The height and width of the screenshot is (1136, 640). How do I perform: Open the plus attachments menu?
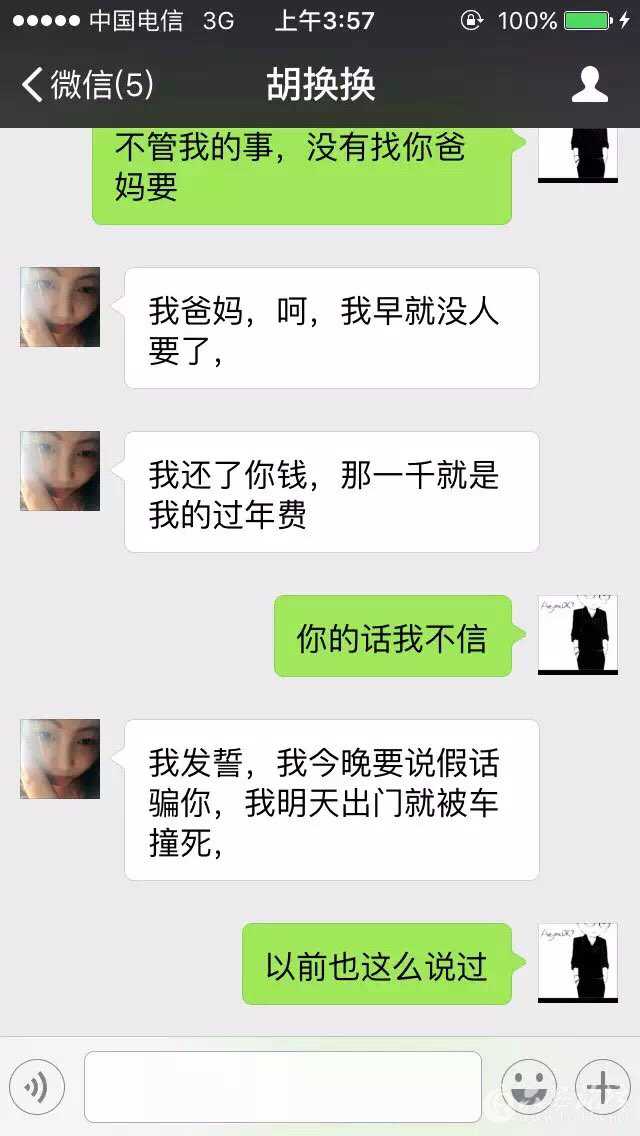pyautogui.click(x=602, y=1087)
